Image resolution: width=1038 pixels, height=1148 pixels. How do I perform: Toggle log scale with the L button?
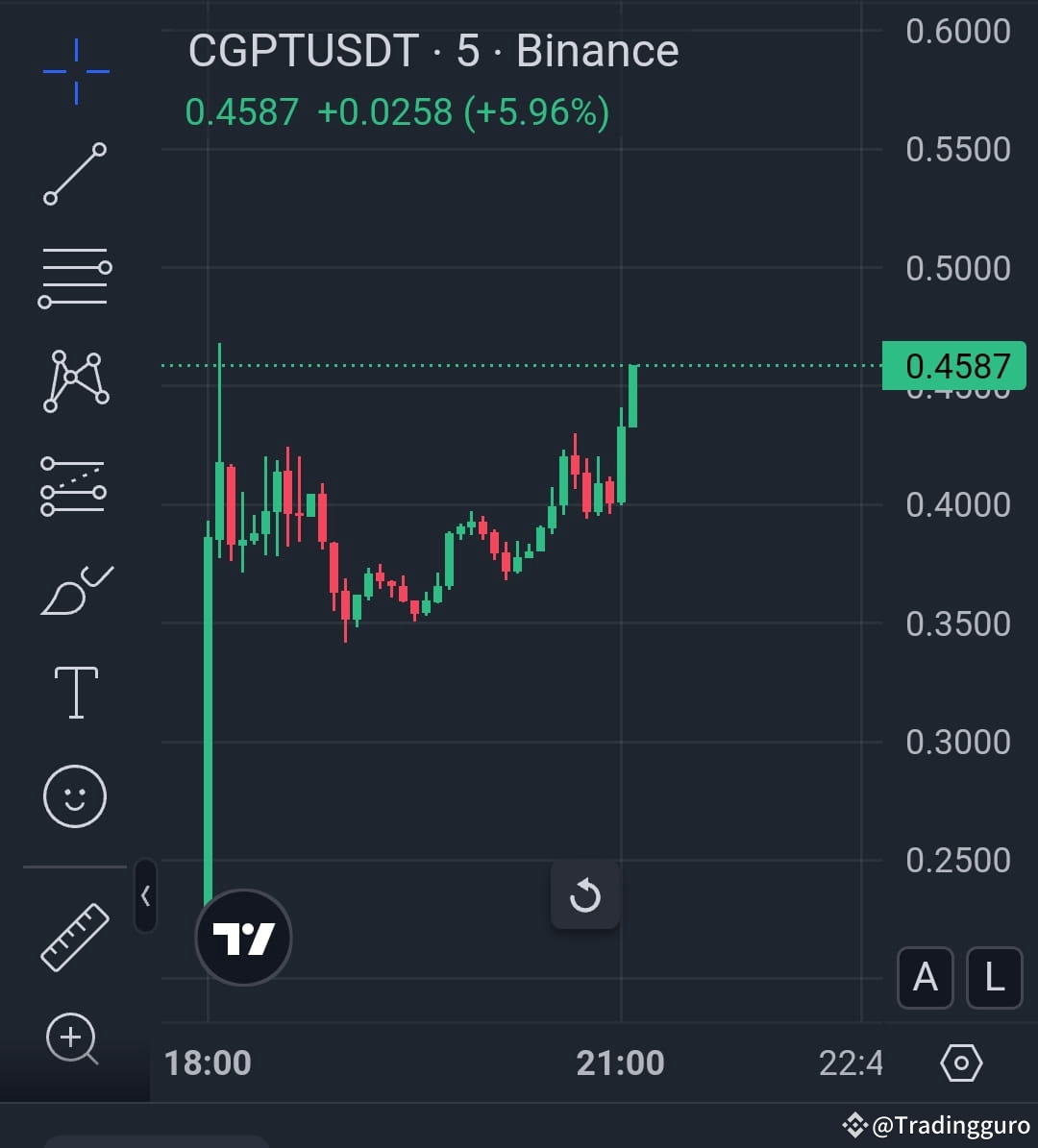point(994,978)
